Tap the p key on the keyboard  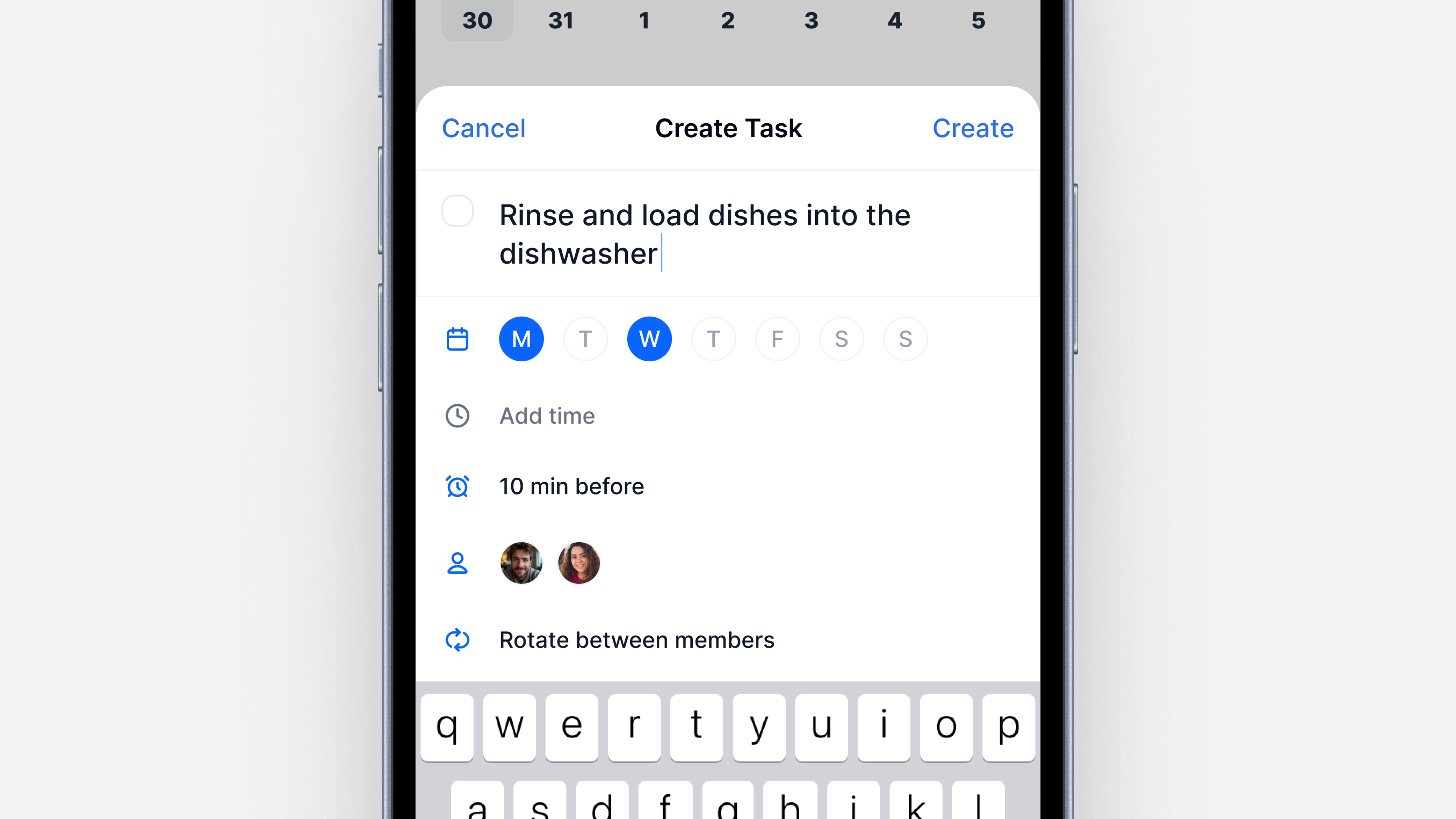click(x=1008, y=727)
